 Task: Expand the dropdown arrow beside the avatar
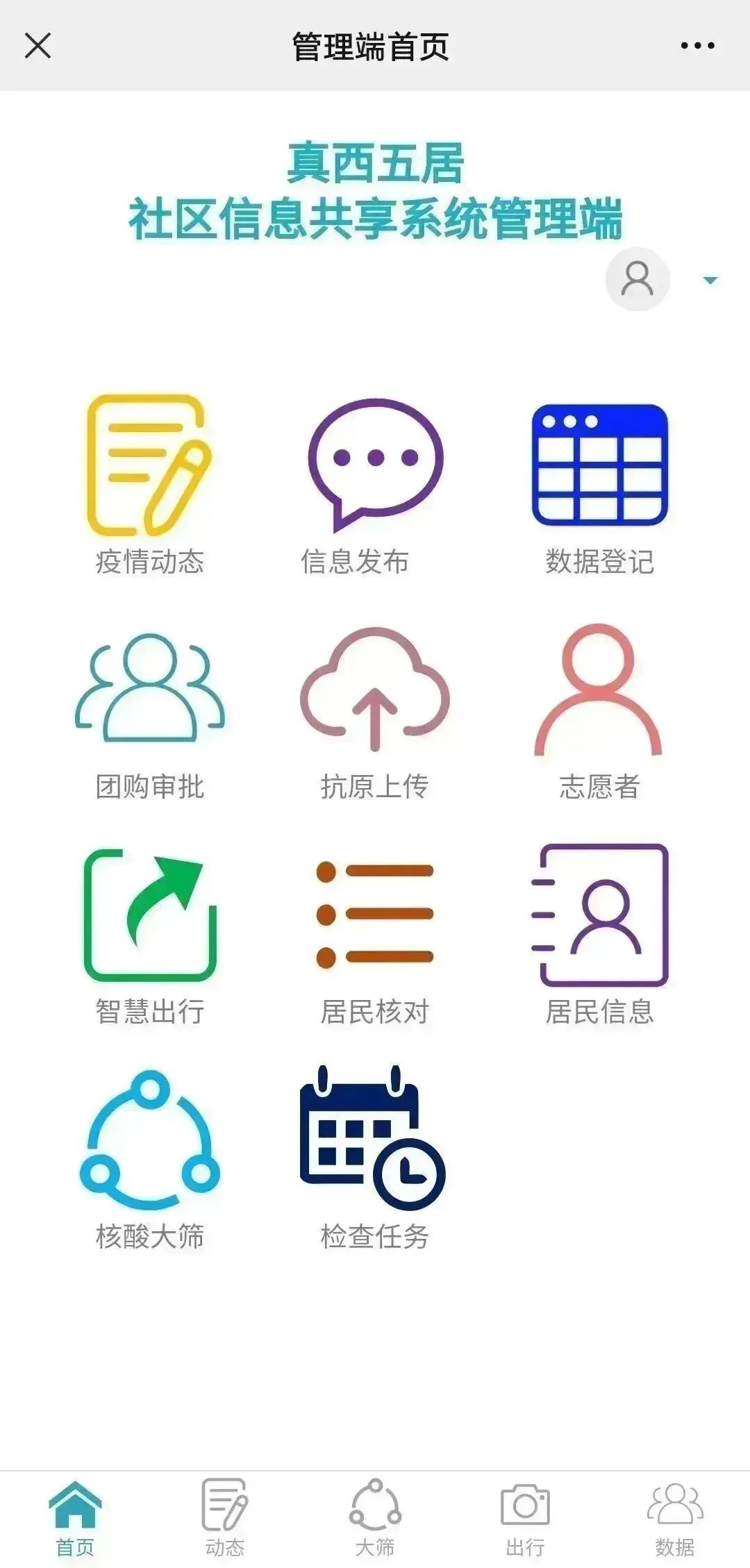pyautogui.click(x=710, y=281)
